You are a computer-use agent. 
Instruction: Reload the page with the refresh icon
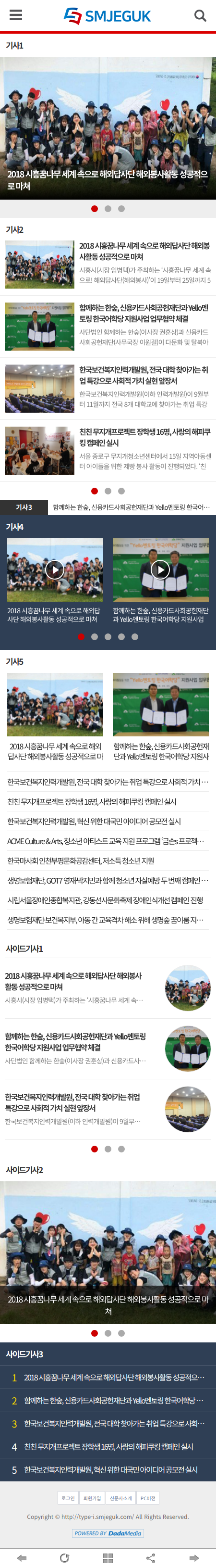click(65, 1557)
